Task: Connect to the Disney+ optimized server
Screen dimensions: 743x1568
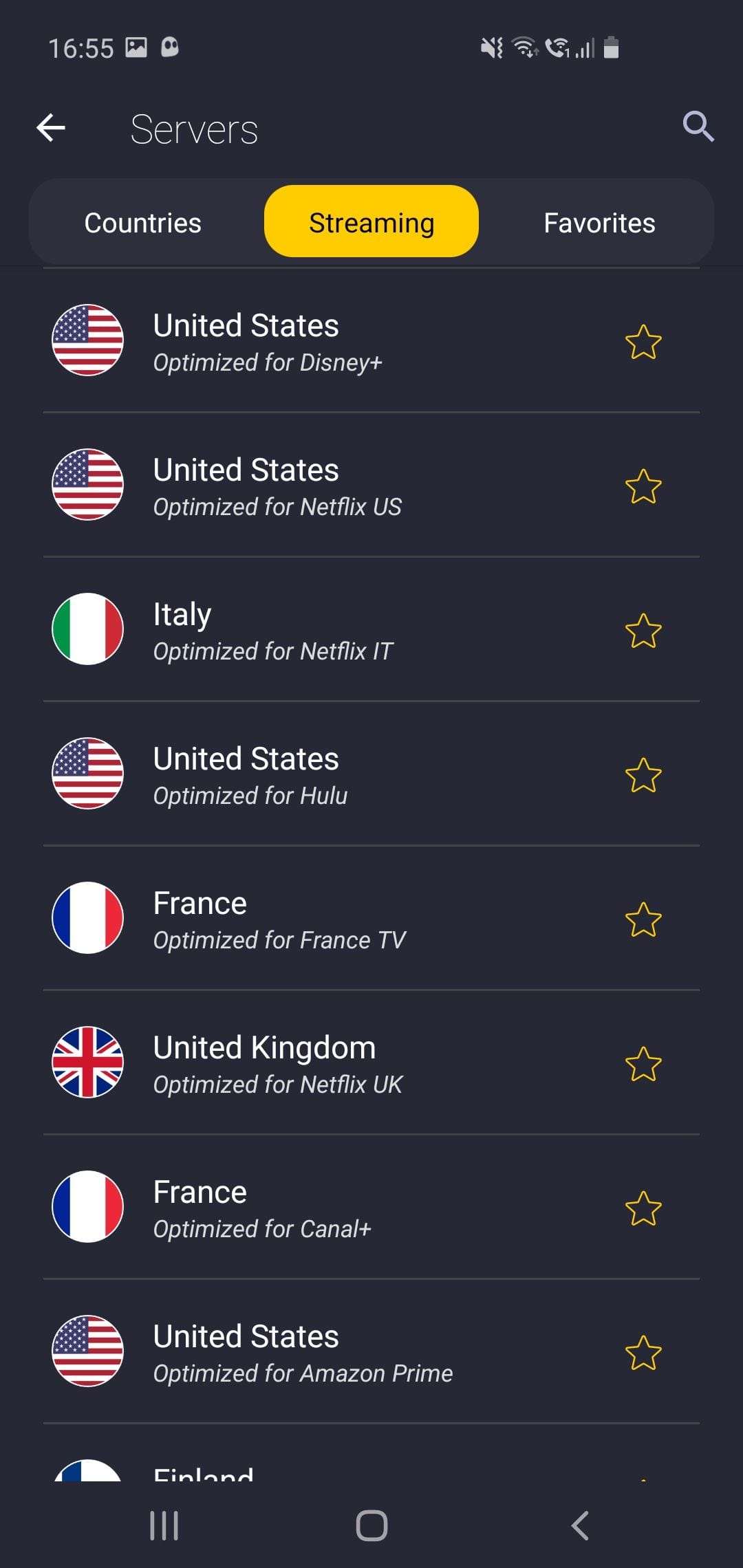Action: click(x=310, y=342)
